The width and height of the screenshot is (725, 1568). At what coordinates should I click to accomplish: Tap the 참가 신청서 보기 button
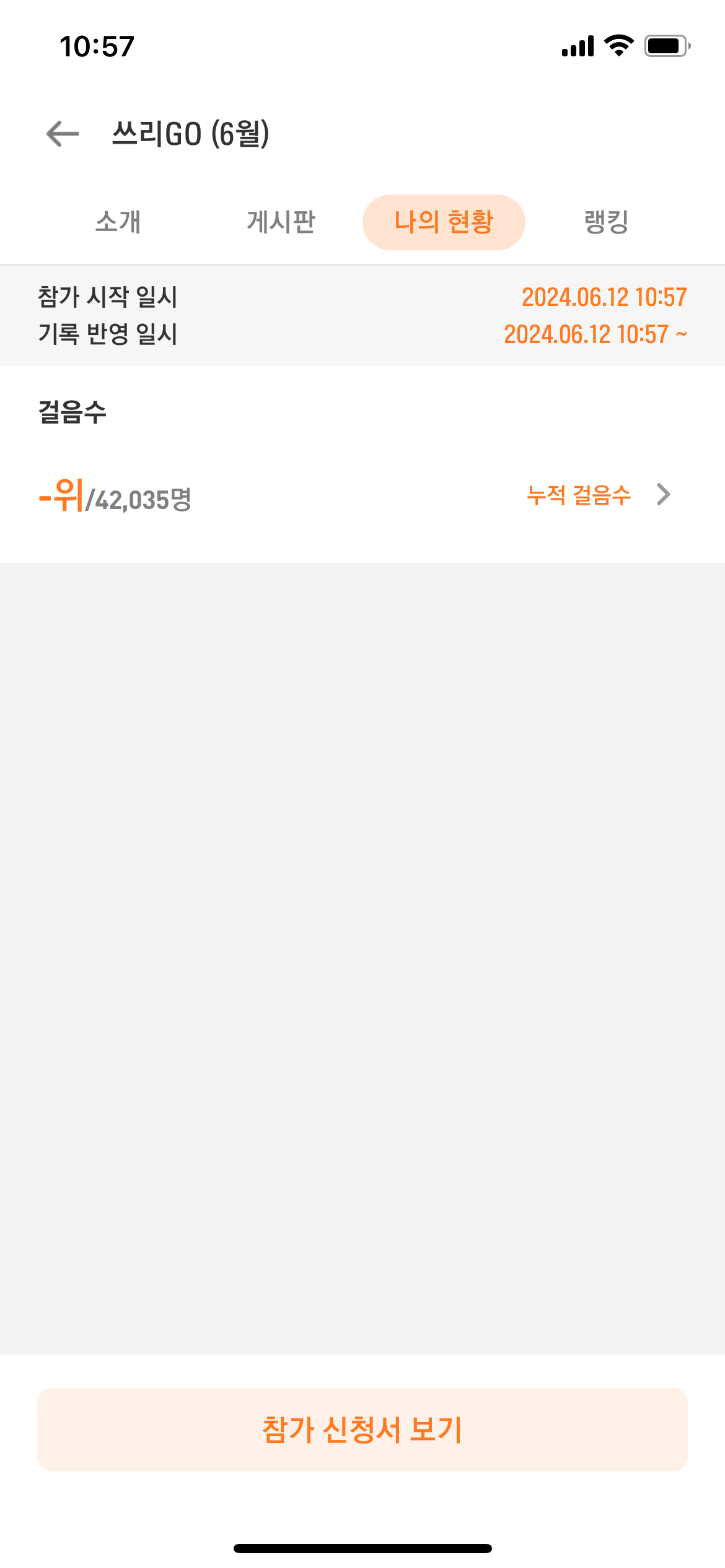click(x=362, y=1429)
